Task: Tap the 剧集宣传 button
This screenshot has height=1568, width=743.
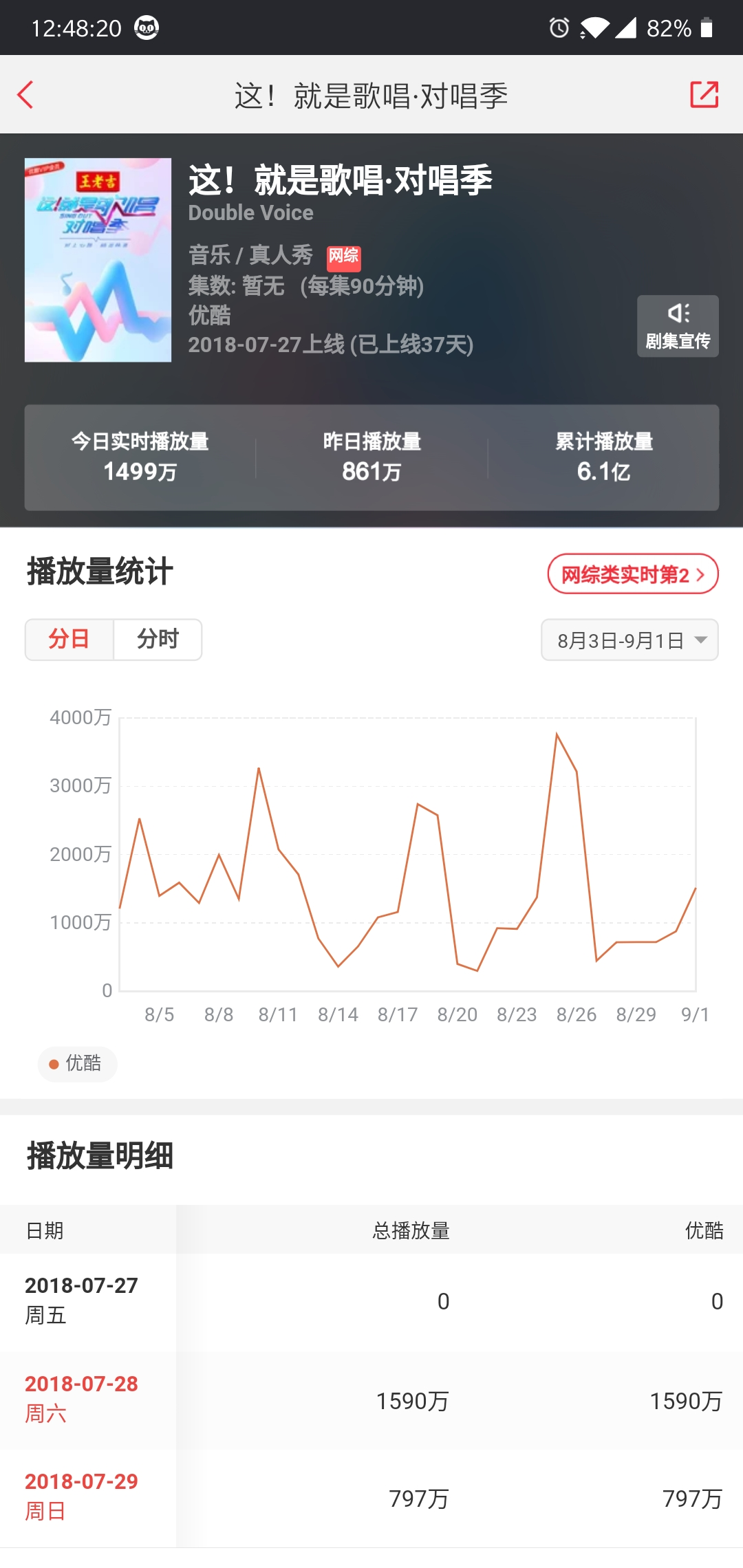Action: coord(678,326)
